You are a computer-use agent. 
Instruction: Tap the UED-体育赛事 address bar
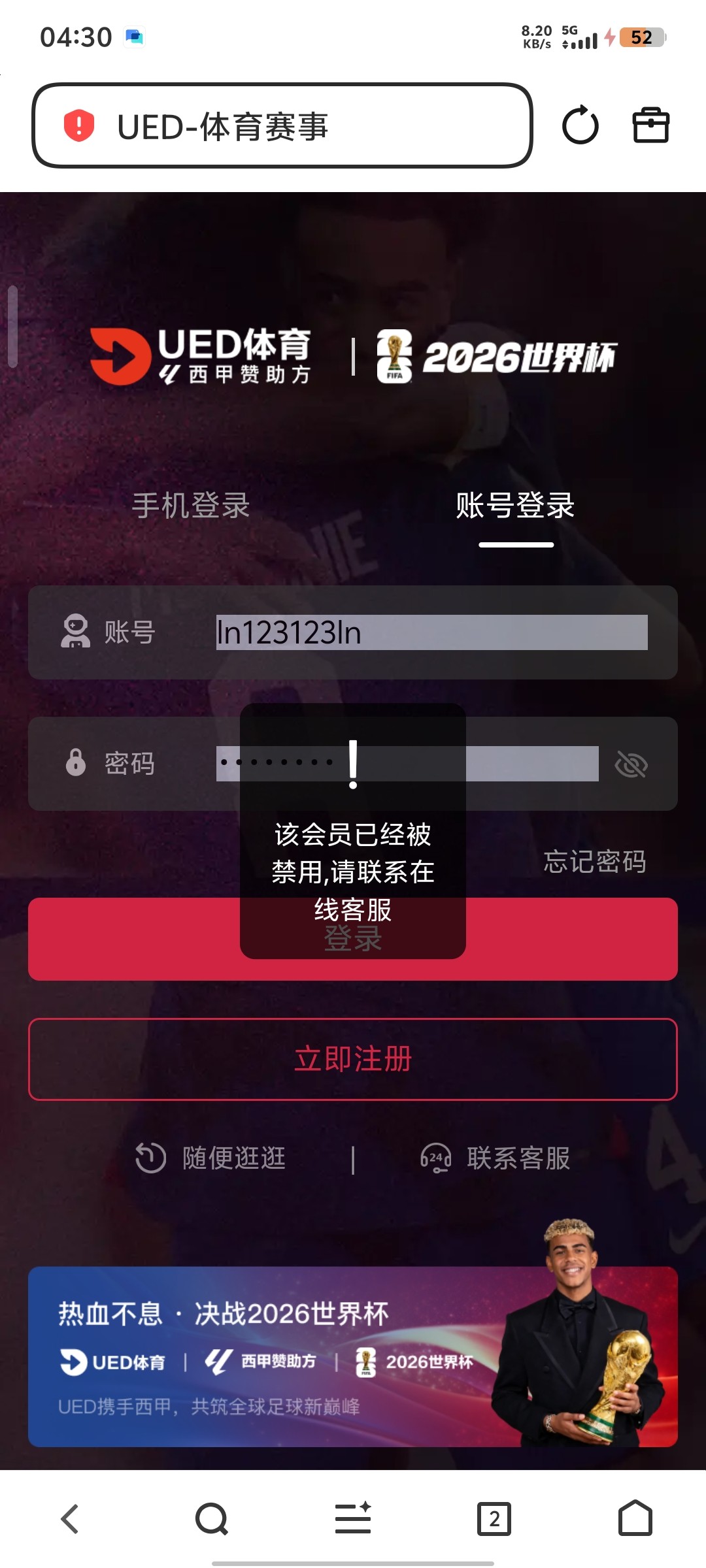[281, 125]
